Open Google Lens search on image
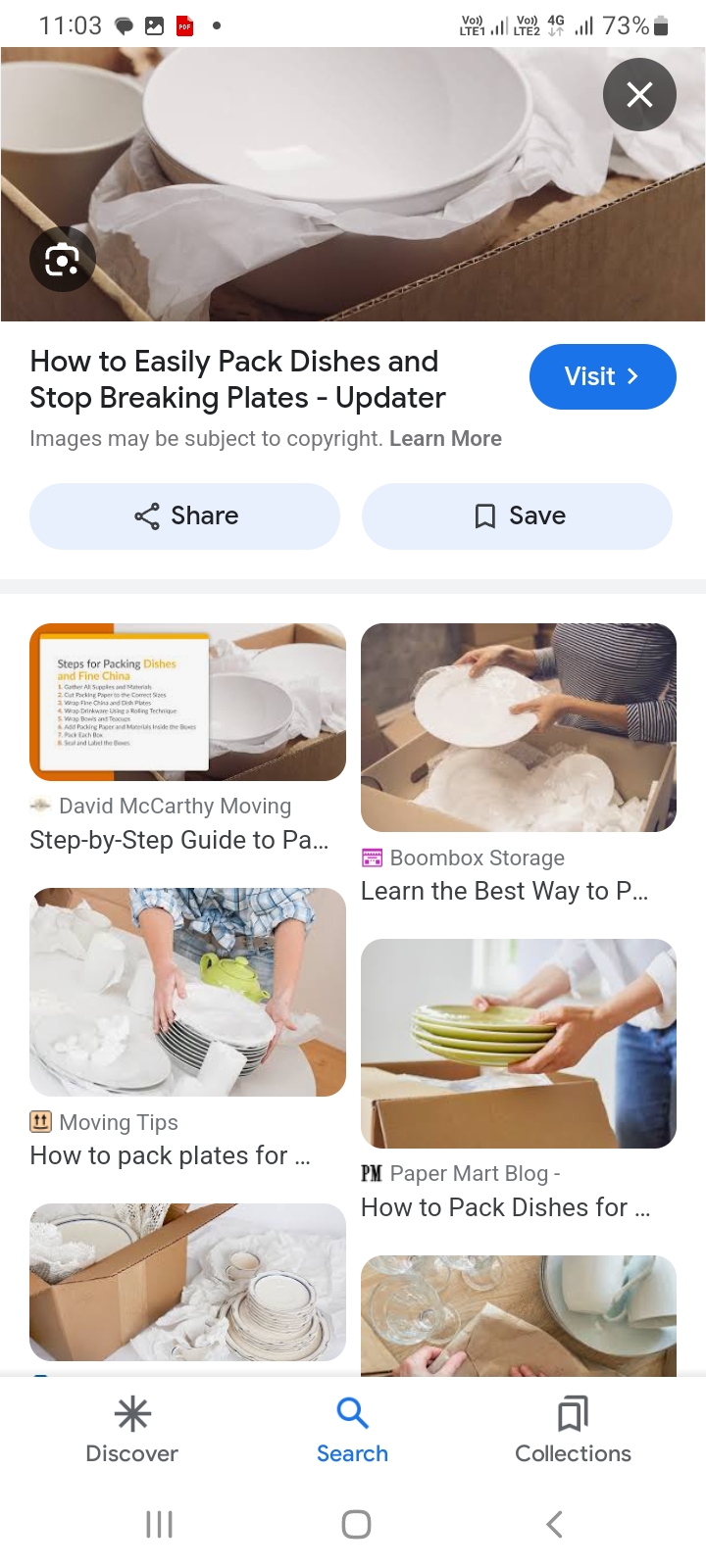The image size is (706, 1568). click(63, 260)
